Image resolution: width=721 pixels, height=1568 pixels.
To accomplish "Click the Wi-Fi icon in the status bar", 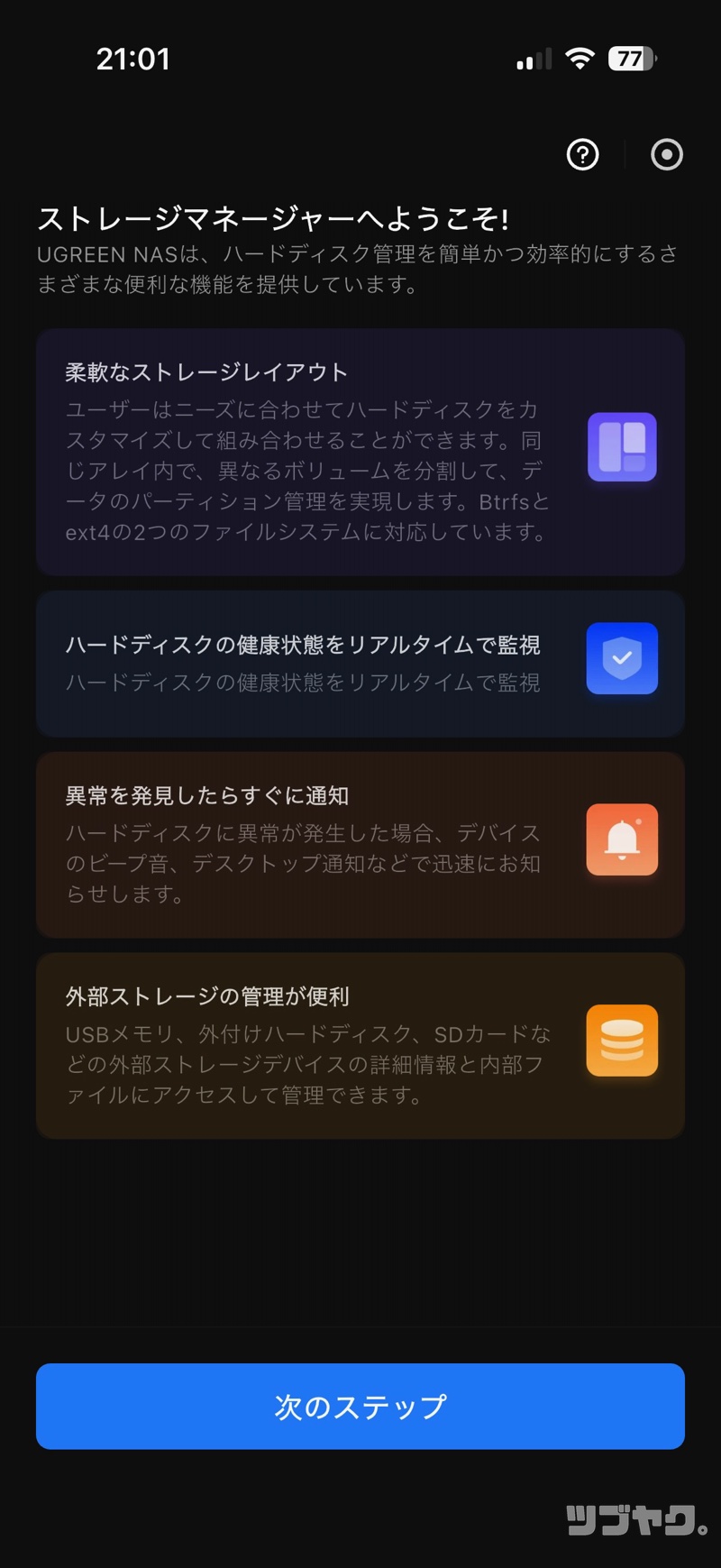I will point(580,58).
